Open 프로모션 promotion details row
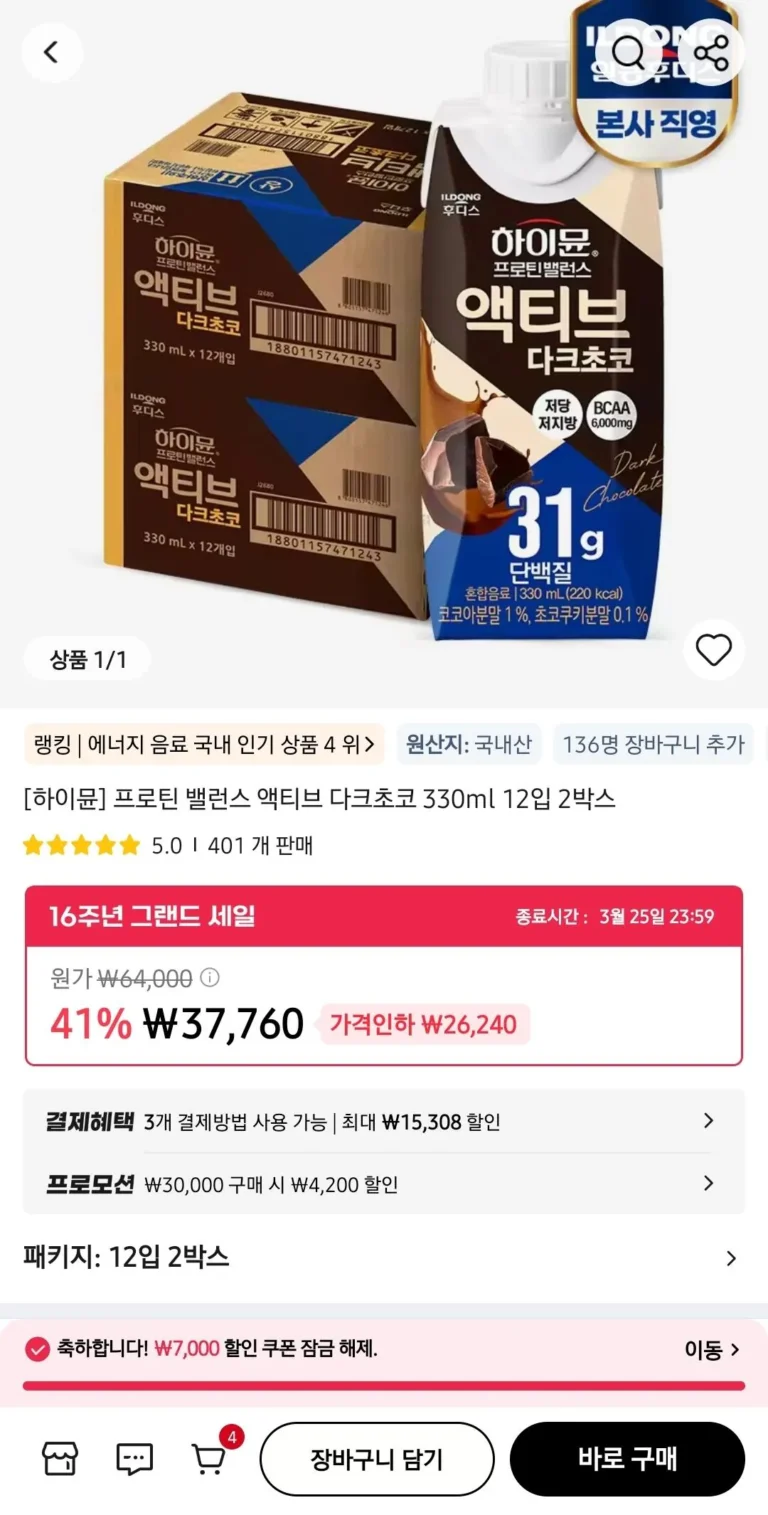This screenshot has width=768, height=1515. pos(384,1184)
